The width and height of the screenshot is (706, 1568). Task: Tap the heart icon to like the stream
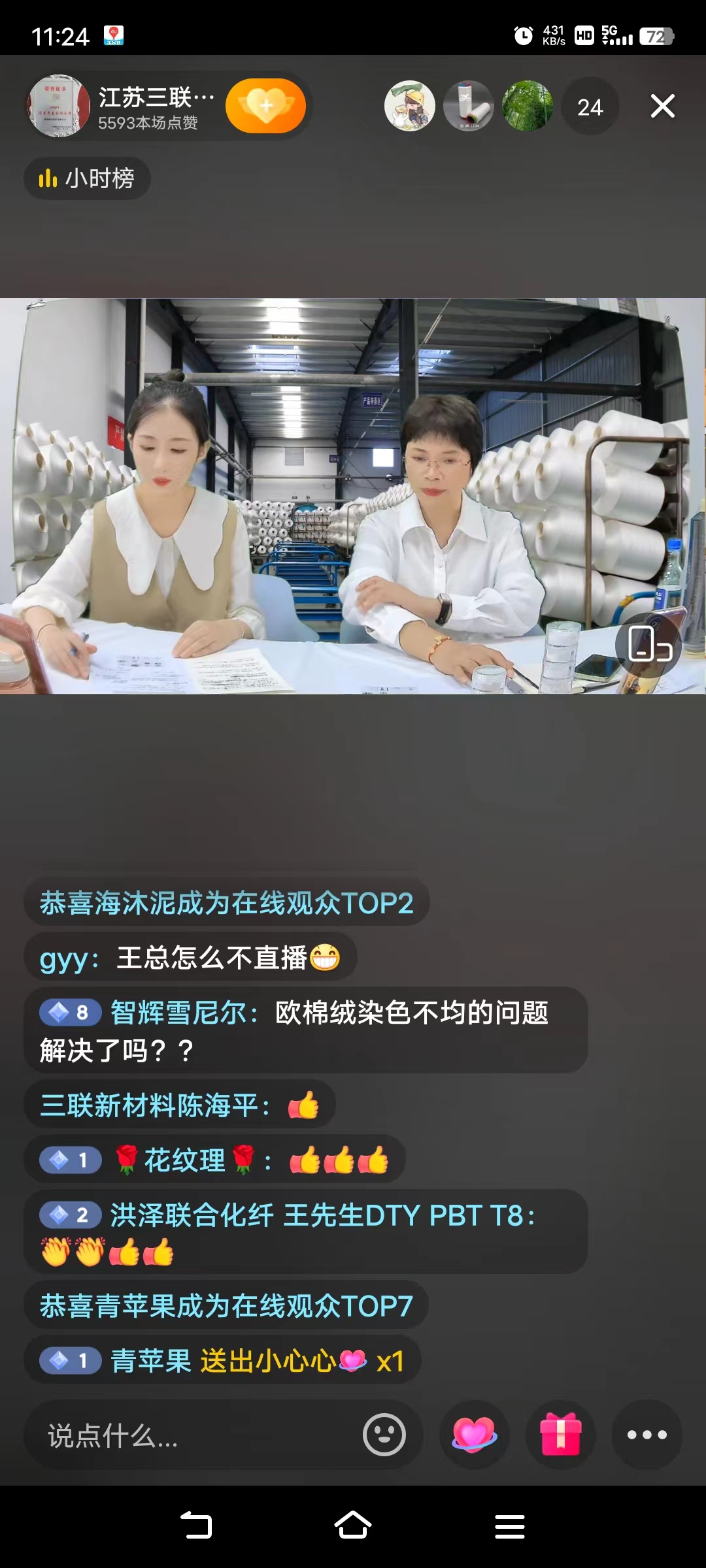pos(475,1435)
